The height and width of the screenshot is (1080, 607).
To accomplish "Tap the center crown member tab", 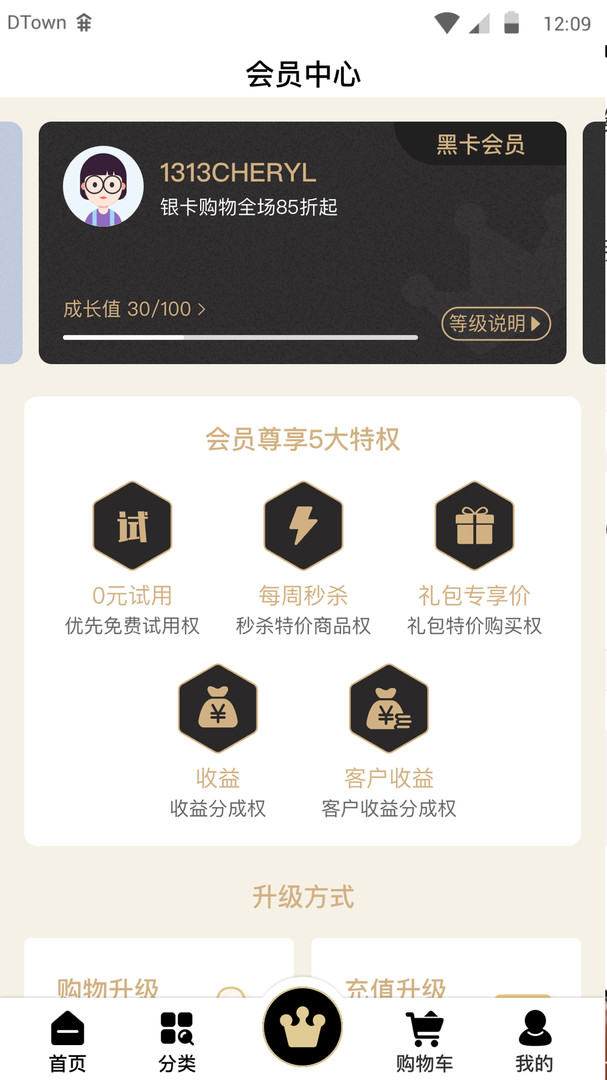I will click(303, 1028).
